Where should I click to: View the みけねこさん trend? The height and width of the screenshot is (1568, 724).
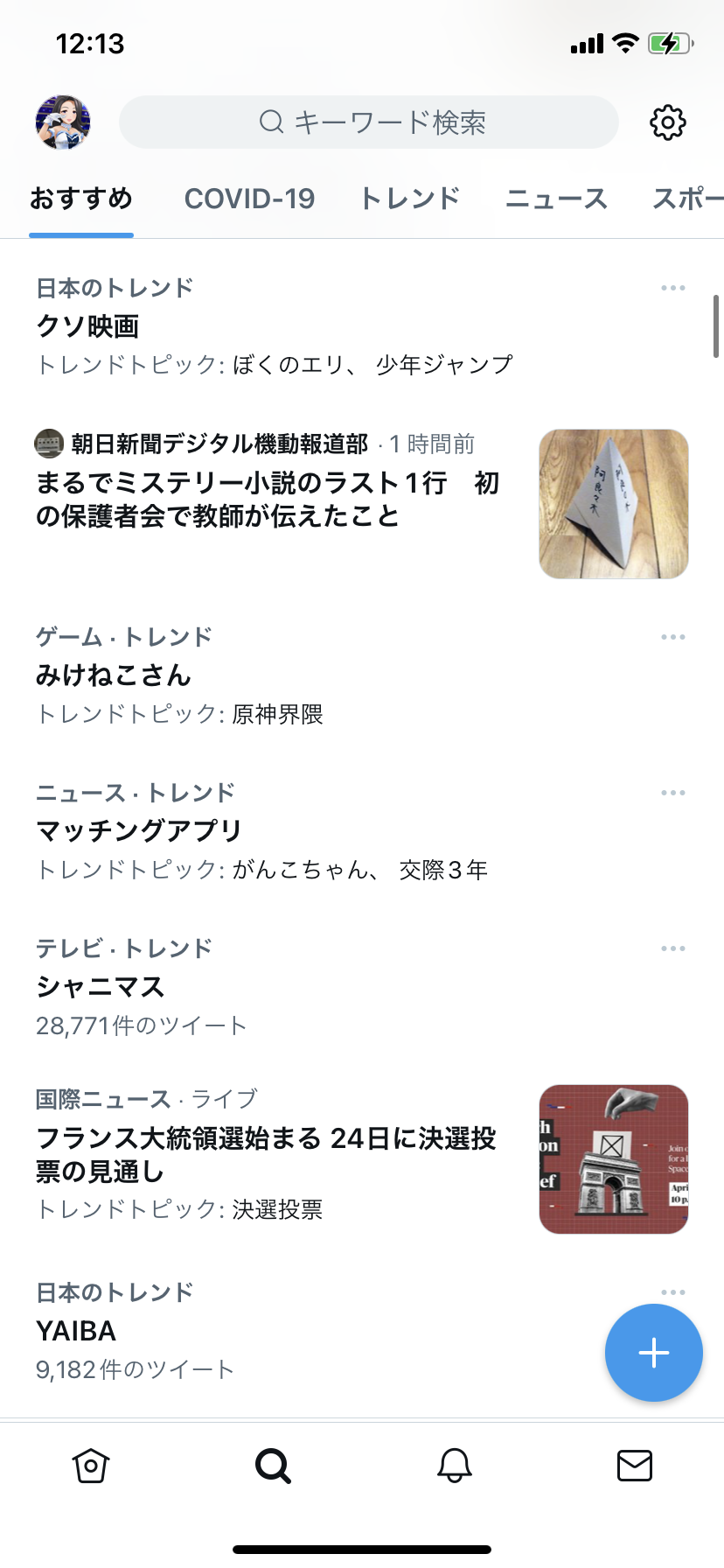[x=114, y=675]
